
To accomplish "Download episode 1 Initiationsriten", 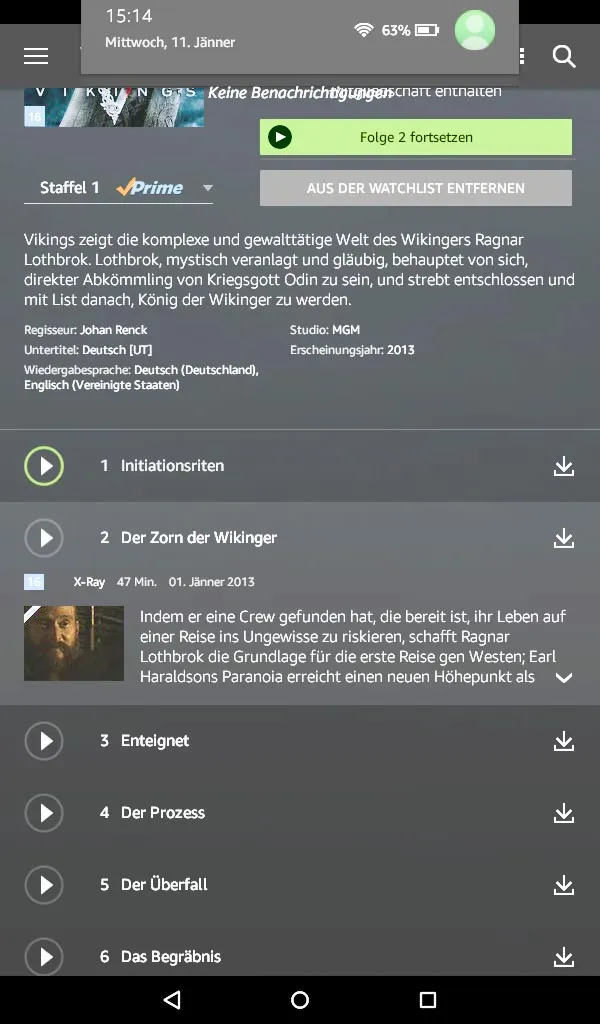I will [x=564, y=466].
